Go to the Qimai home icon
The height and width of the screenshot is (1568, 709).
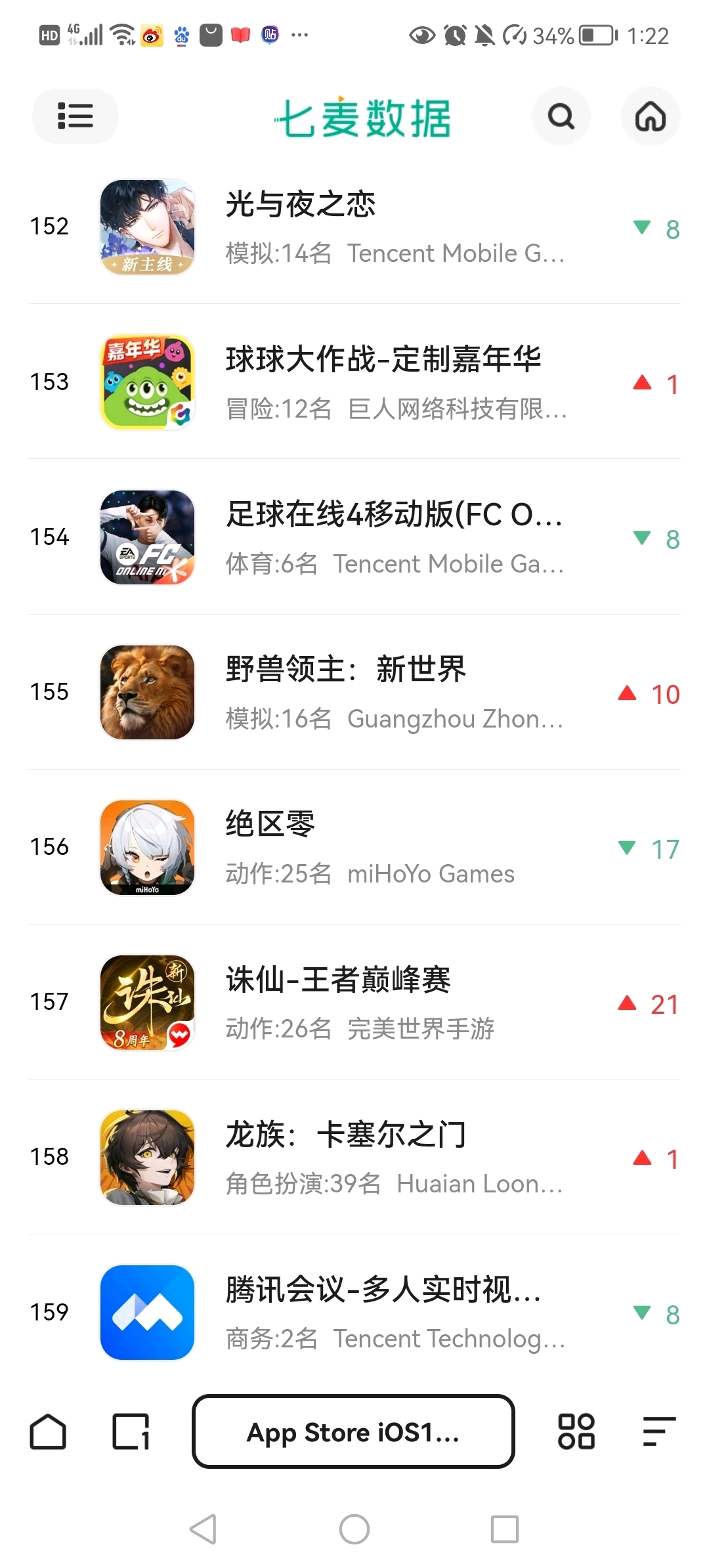click(650, 117)
